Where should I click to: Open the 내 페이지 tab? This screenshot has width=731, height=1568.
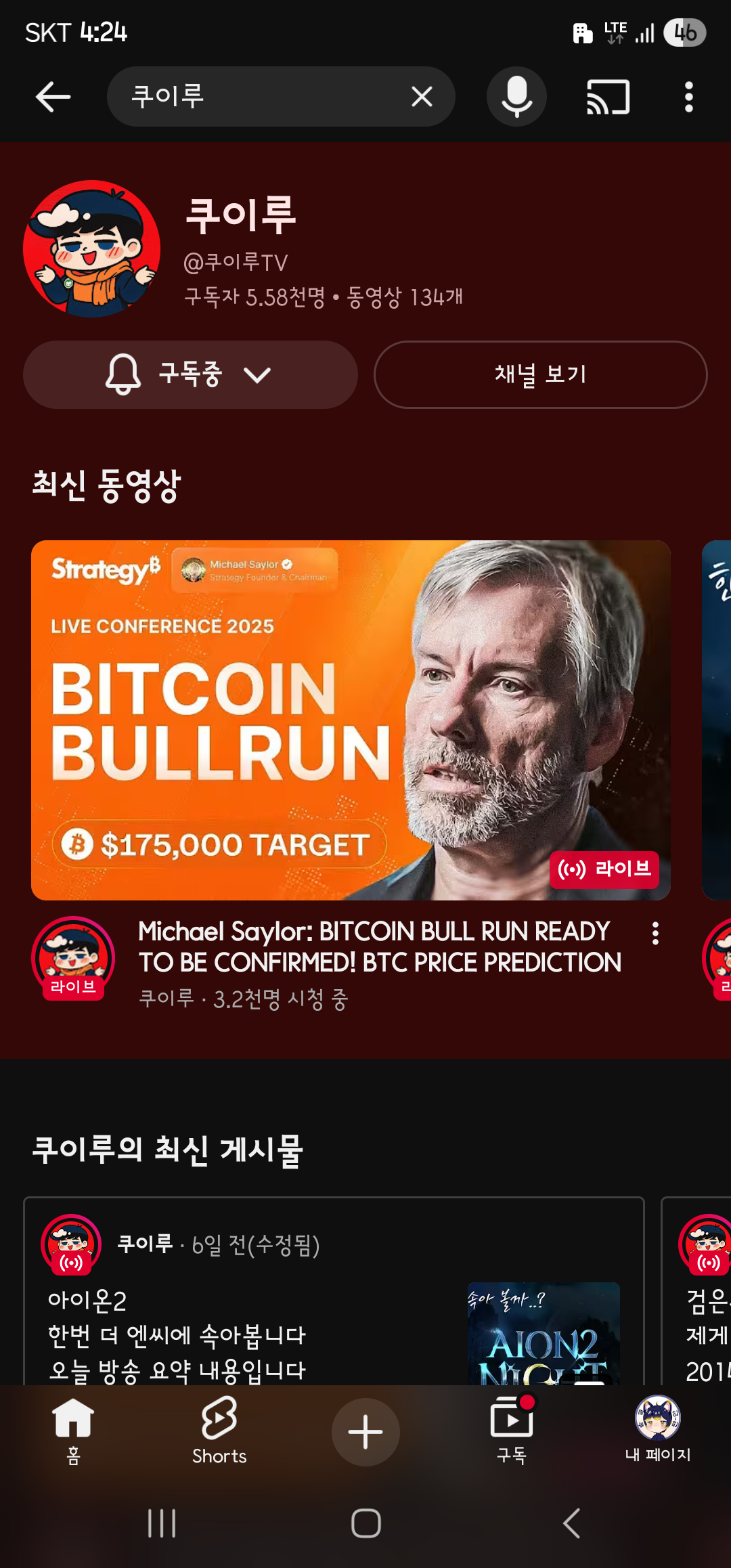658,1431
